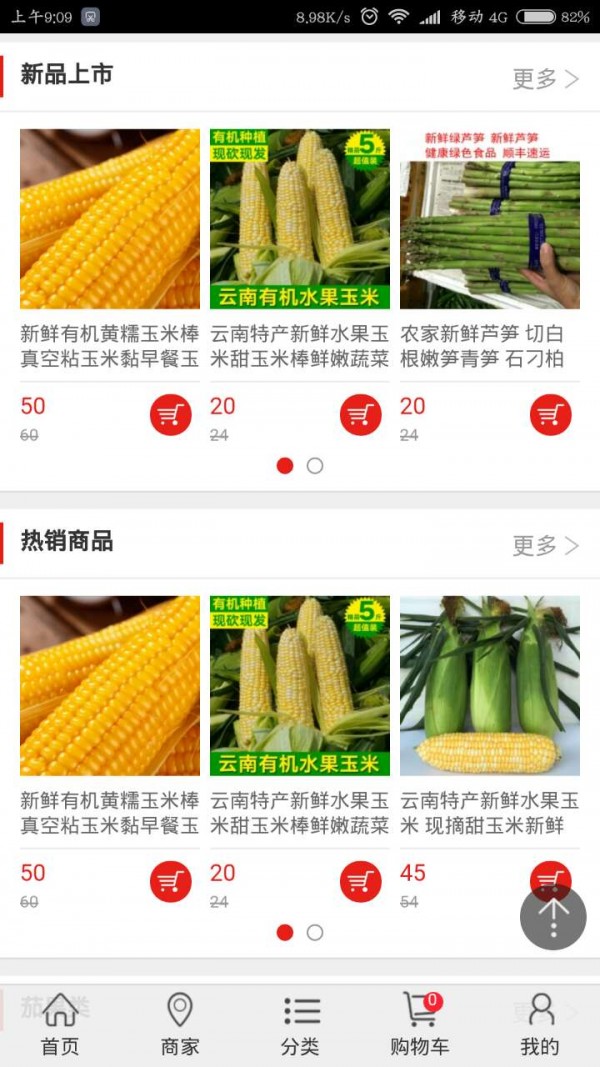Viewport: 600px width, 1067px height.
Task: View 更多 for 热销商品
Action: [x=545, y=545]
